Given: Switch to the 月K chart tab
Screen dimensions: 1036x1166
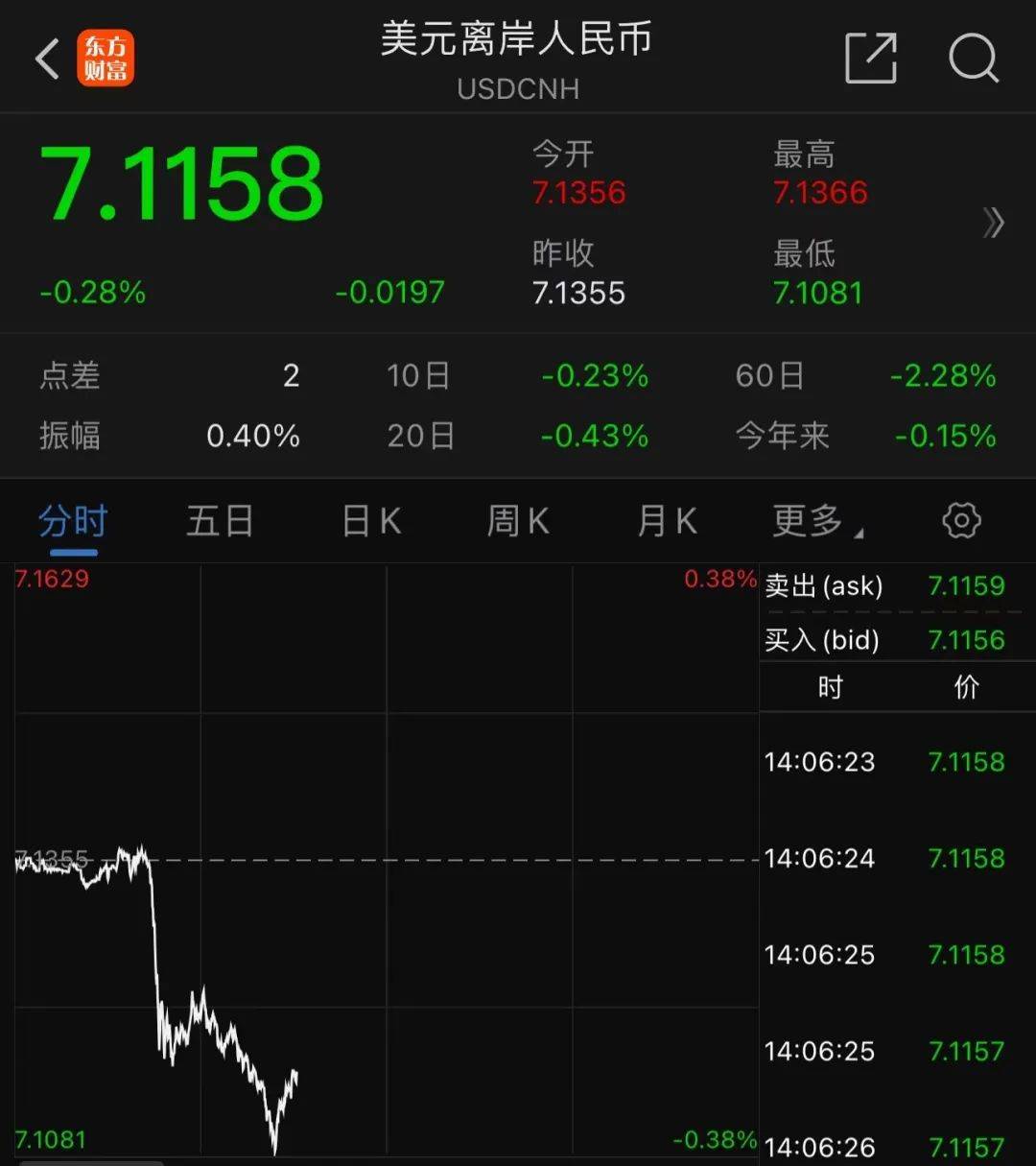Looking at the screenshot, I should 667,522.
